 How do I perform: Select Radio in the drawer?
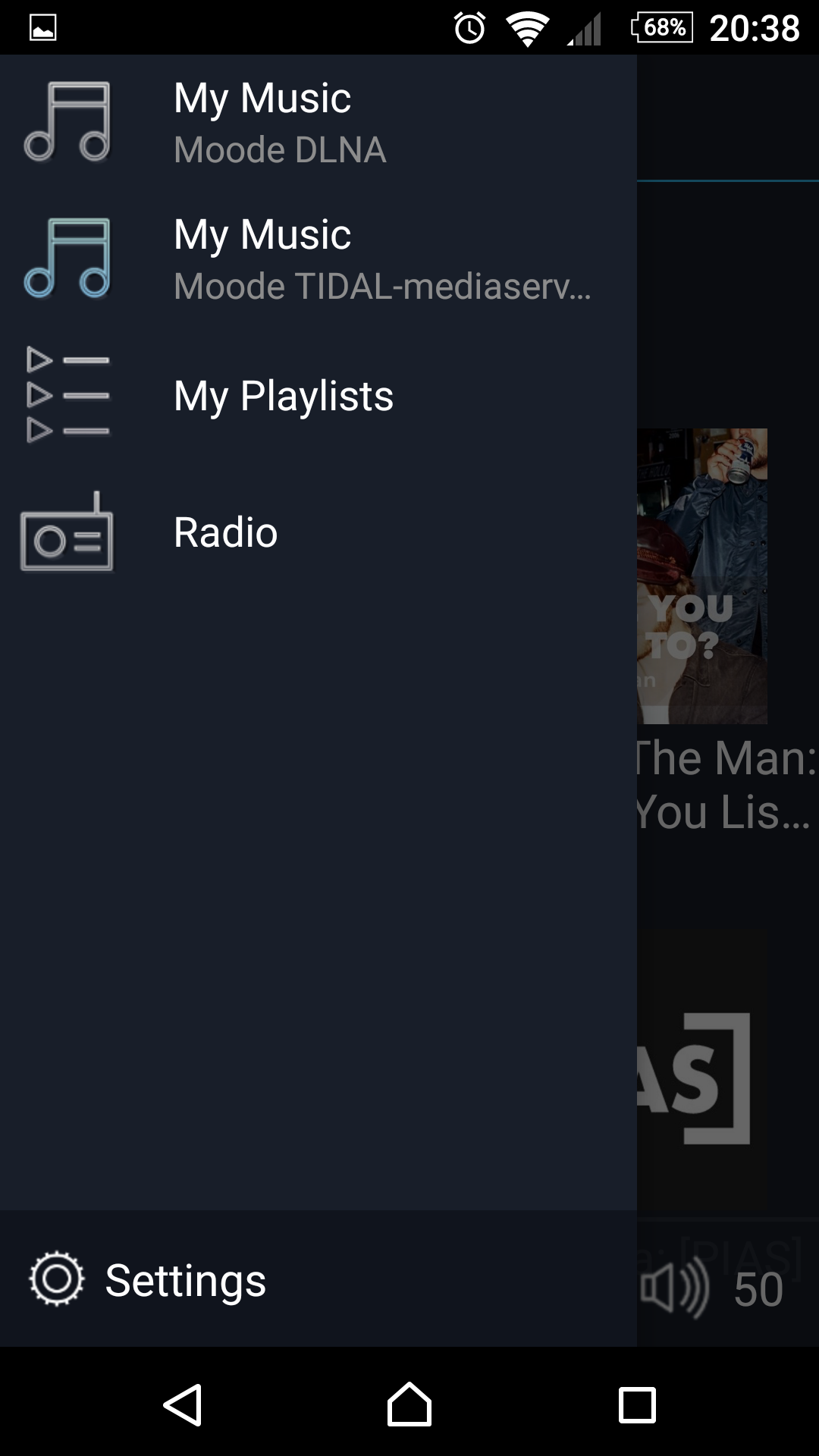318,532
